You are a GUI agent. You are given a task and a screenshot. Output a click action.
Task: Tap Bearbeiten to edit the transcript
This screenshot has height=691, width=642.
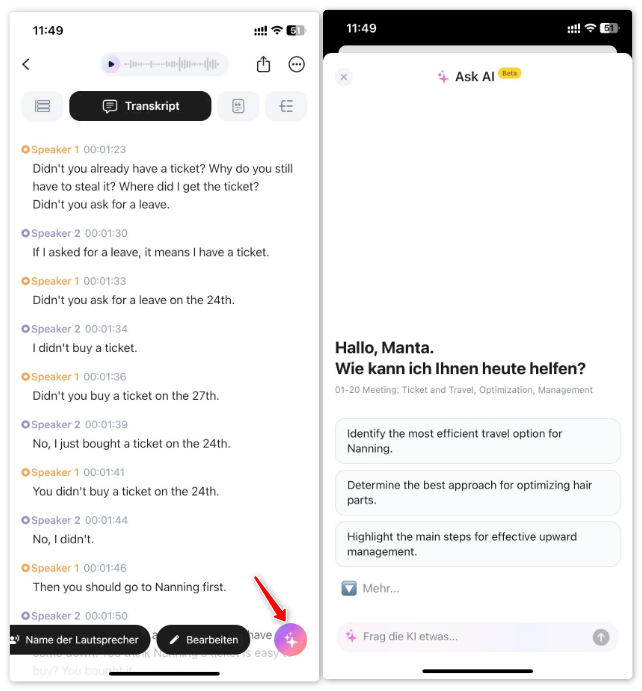pos(203,639)
